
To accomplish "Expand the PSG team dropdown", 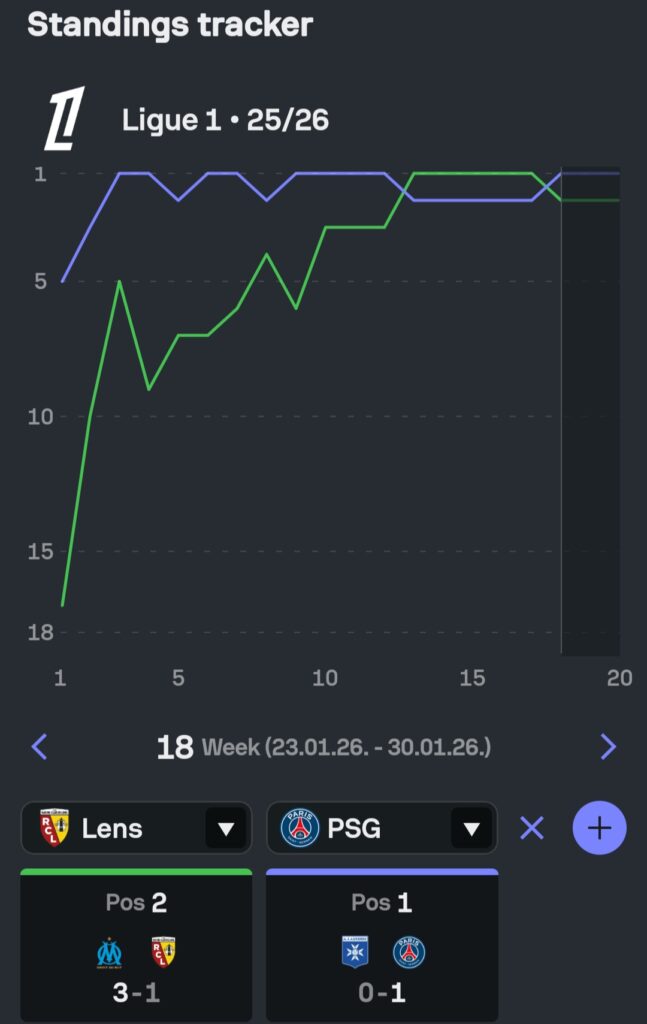I will 472,828.
